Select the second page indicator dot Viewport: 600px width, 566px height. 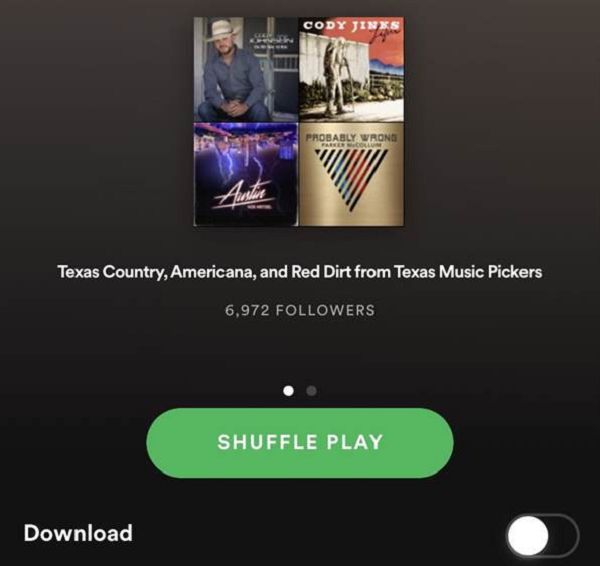tap(312, 390)
